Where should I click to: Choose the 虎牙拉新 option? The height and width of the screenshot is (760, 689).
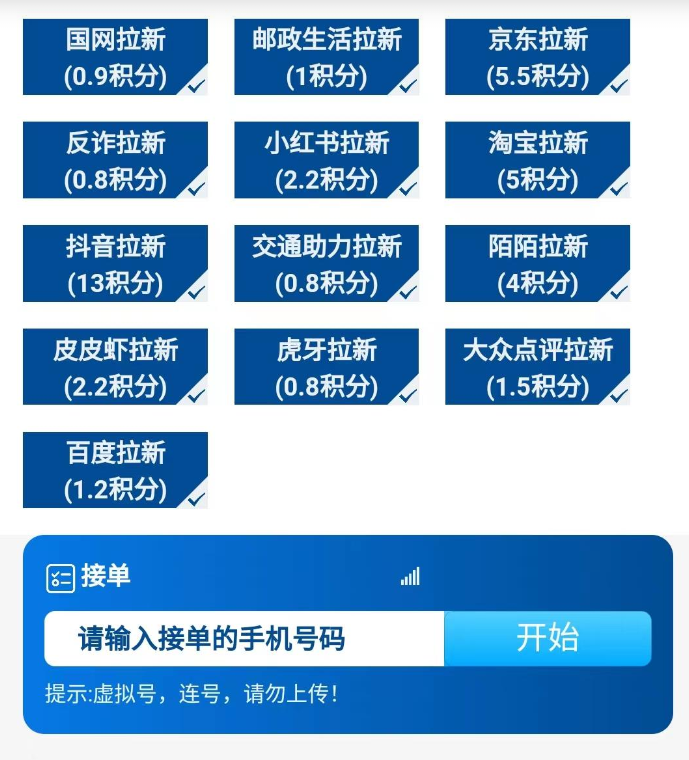point(326,367)
